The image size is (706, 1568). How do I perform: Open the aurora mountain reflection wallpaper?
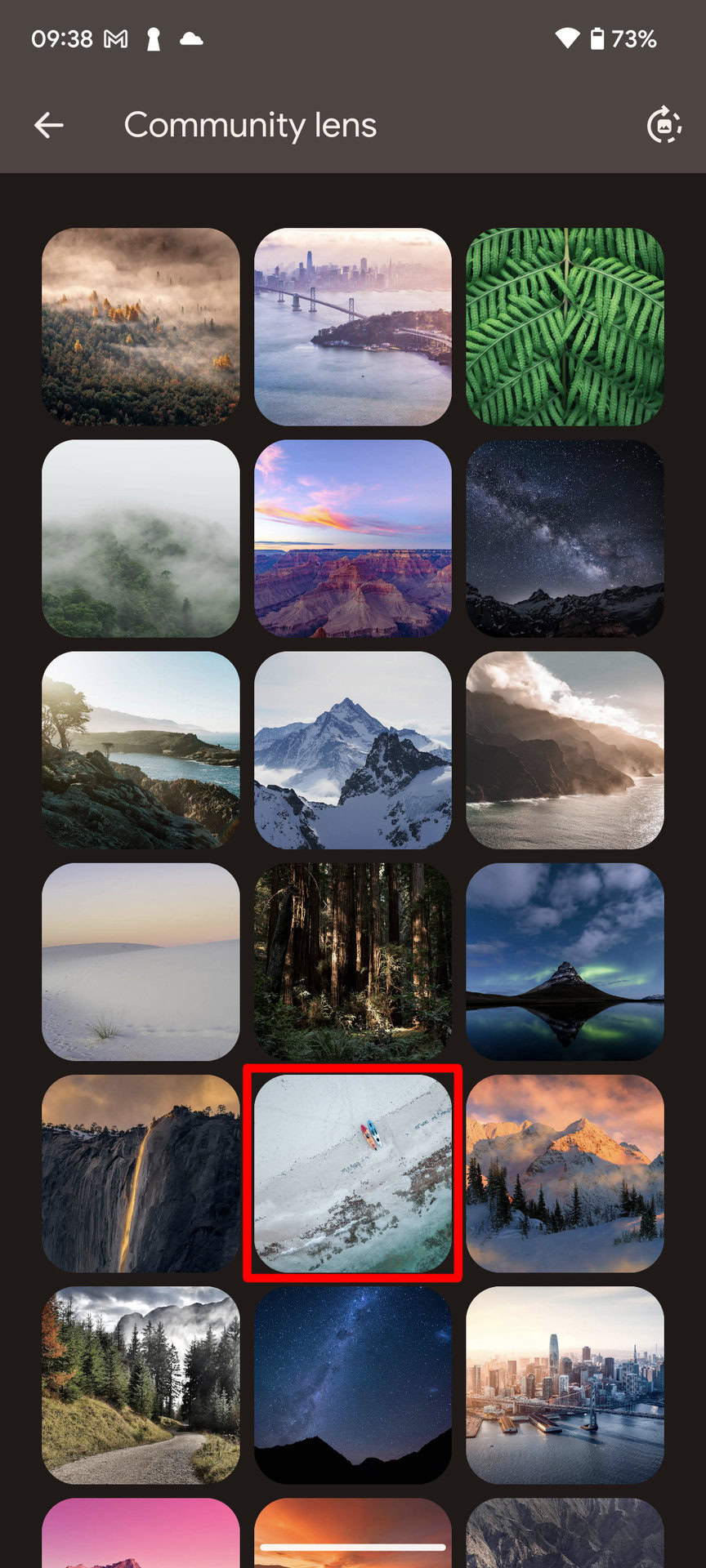tap(565, 962)
